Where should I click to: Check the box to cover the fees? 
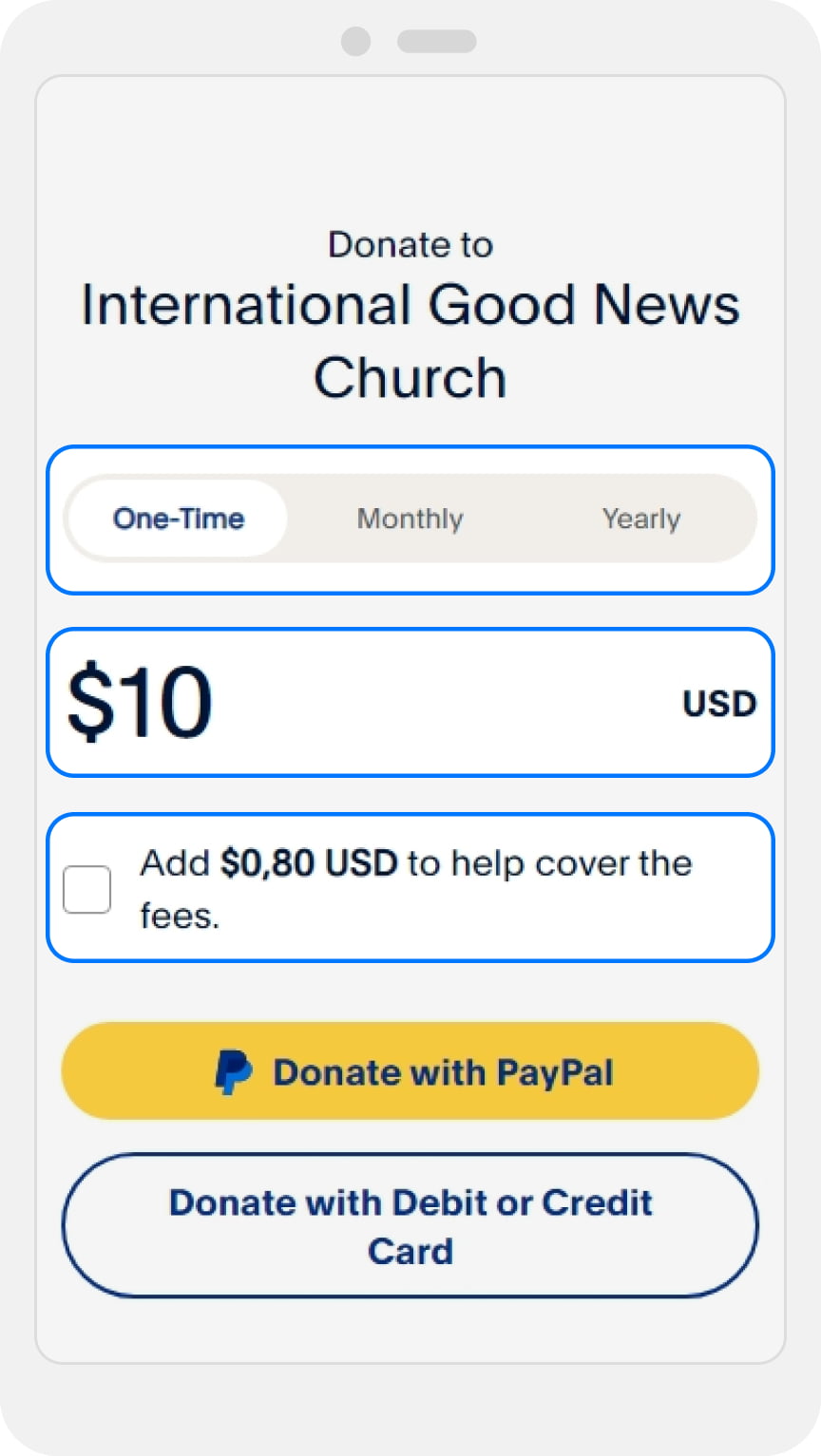pos(86,889)
